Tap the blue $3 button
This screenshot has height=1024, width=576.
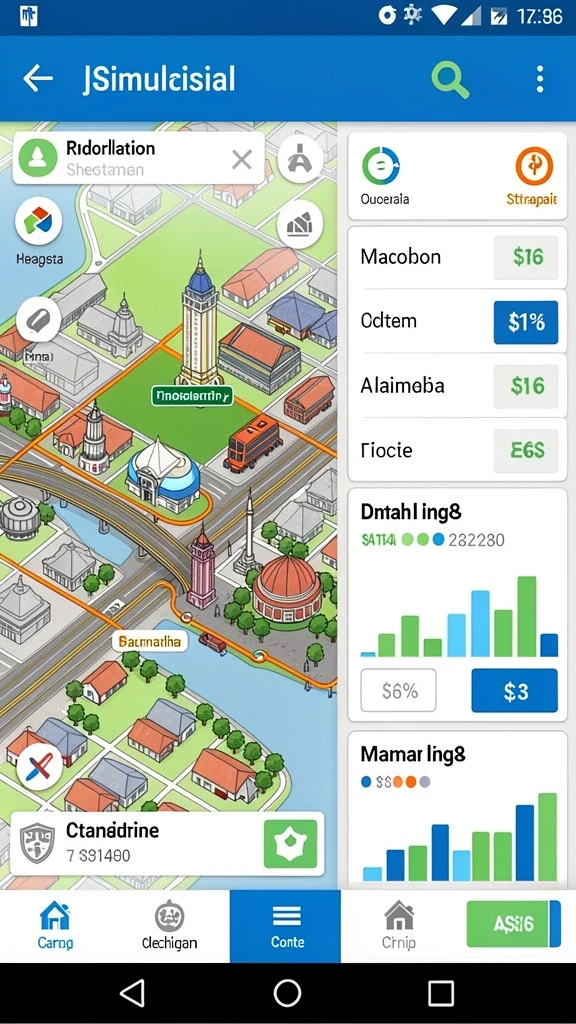point(515,690)
